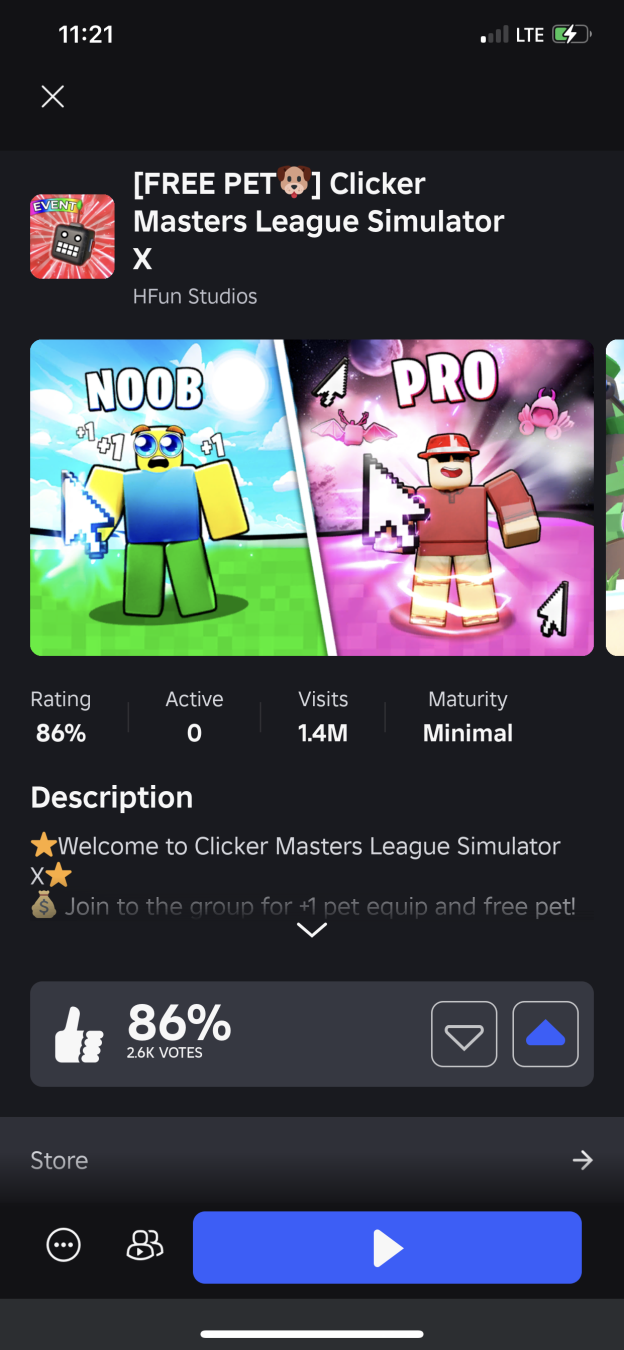Tap the blue upvote button
This screenshot has height=1350, width=624.
coord(545,1034)
